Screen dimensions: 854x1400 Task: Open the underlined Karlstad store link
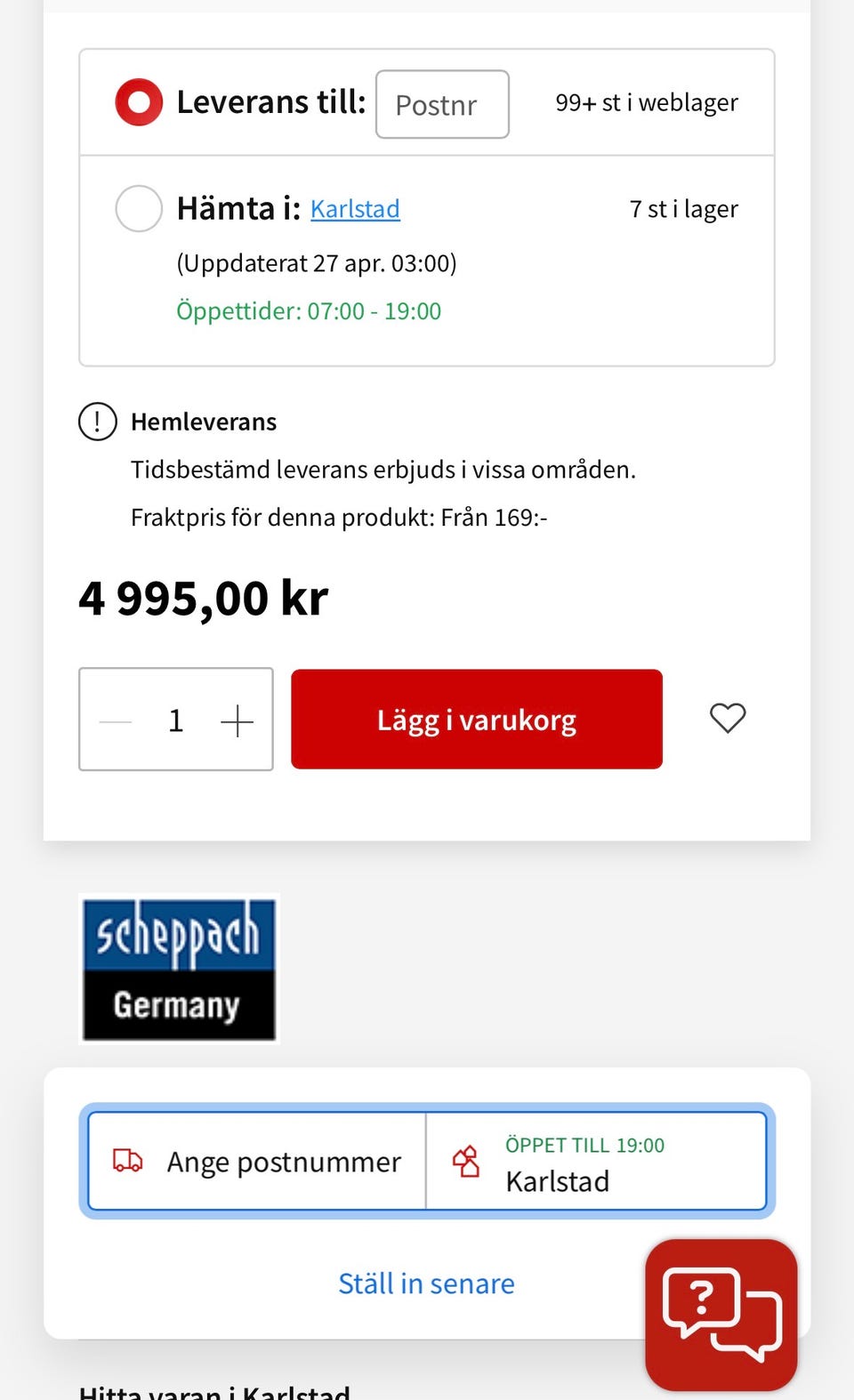(355, 208)
